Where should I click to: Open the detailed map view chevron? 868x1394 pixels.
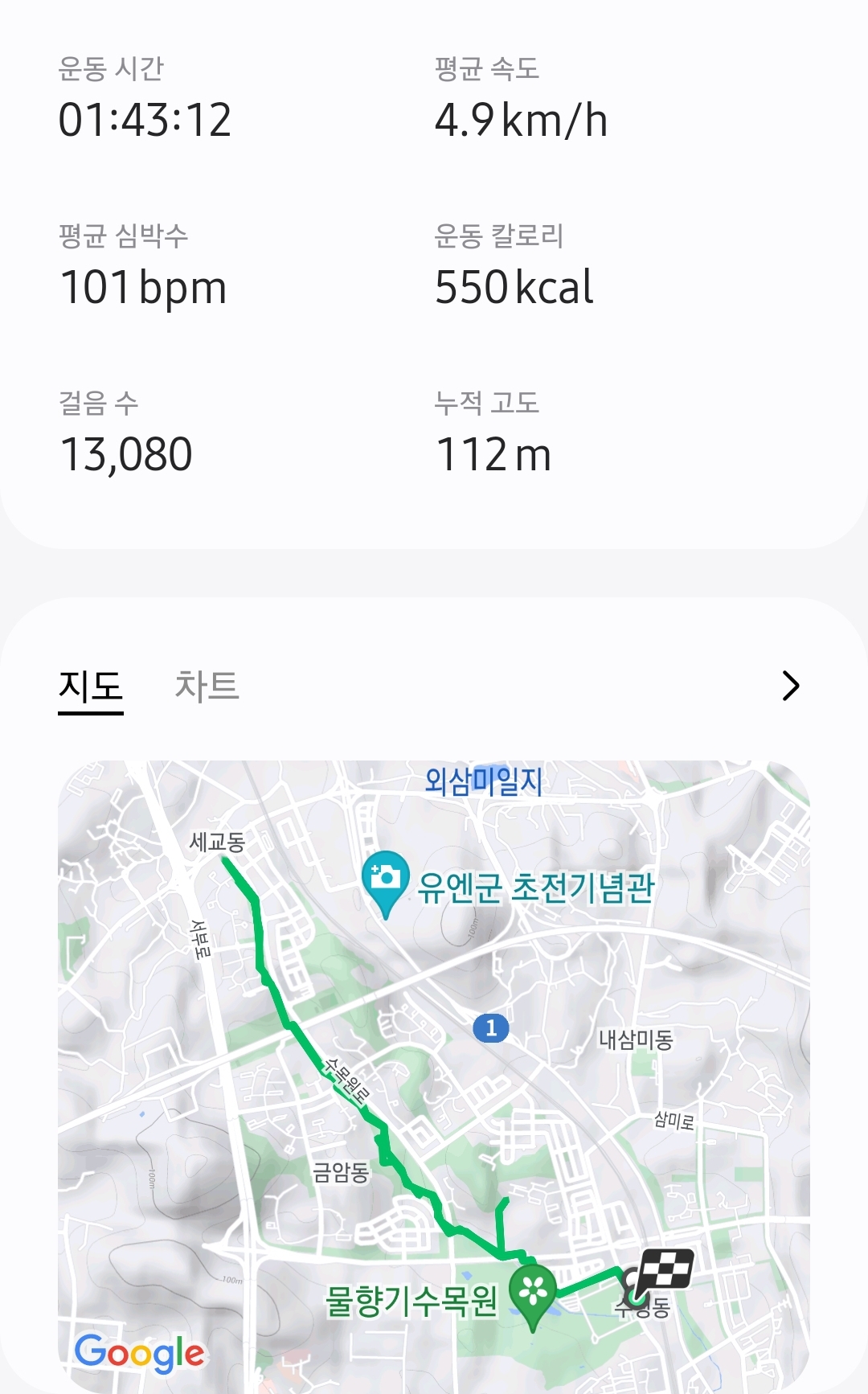point(791,686)
